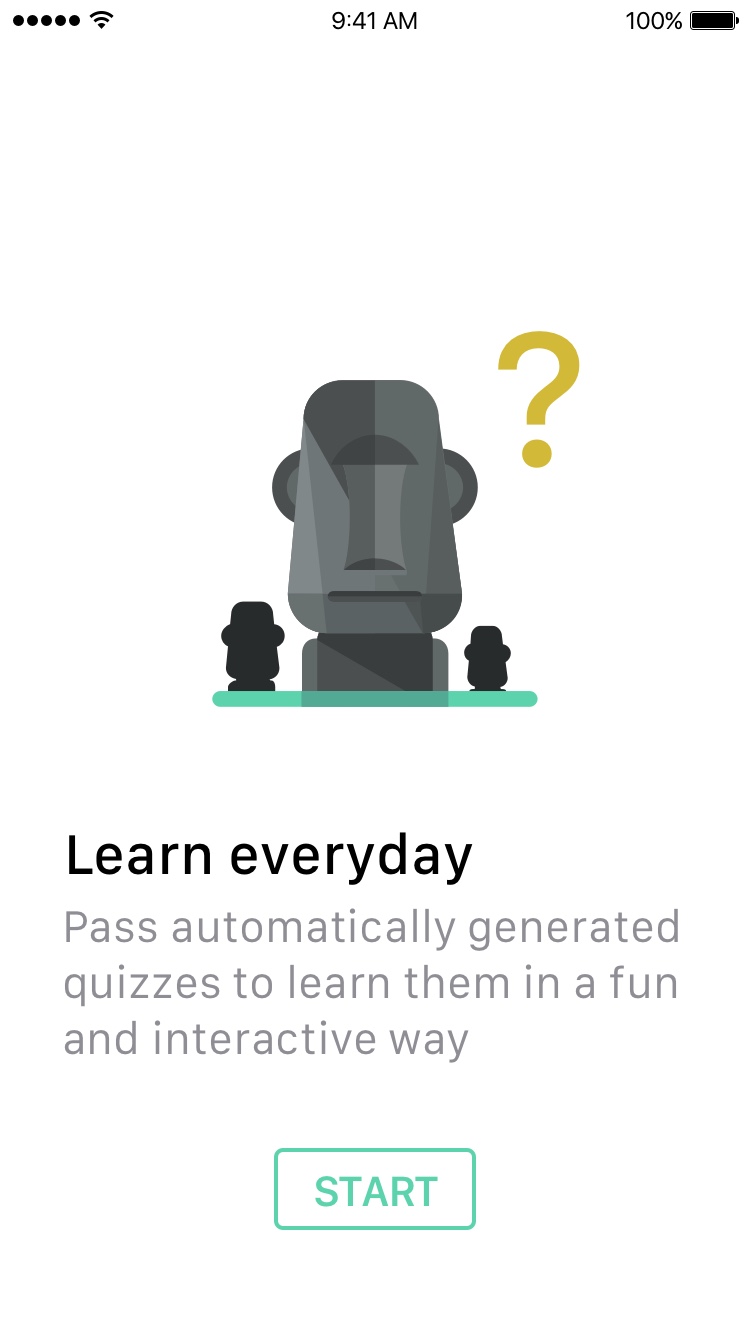
Task: Tap the START button
Action: 375,1189
